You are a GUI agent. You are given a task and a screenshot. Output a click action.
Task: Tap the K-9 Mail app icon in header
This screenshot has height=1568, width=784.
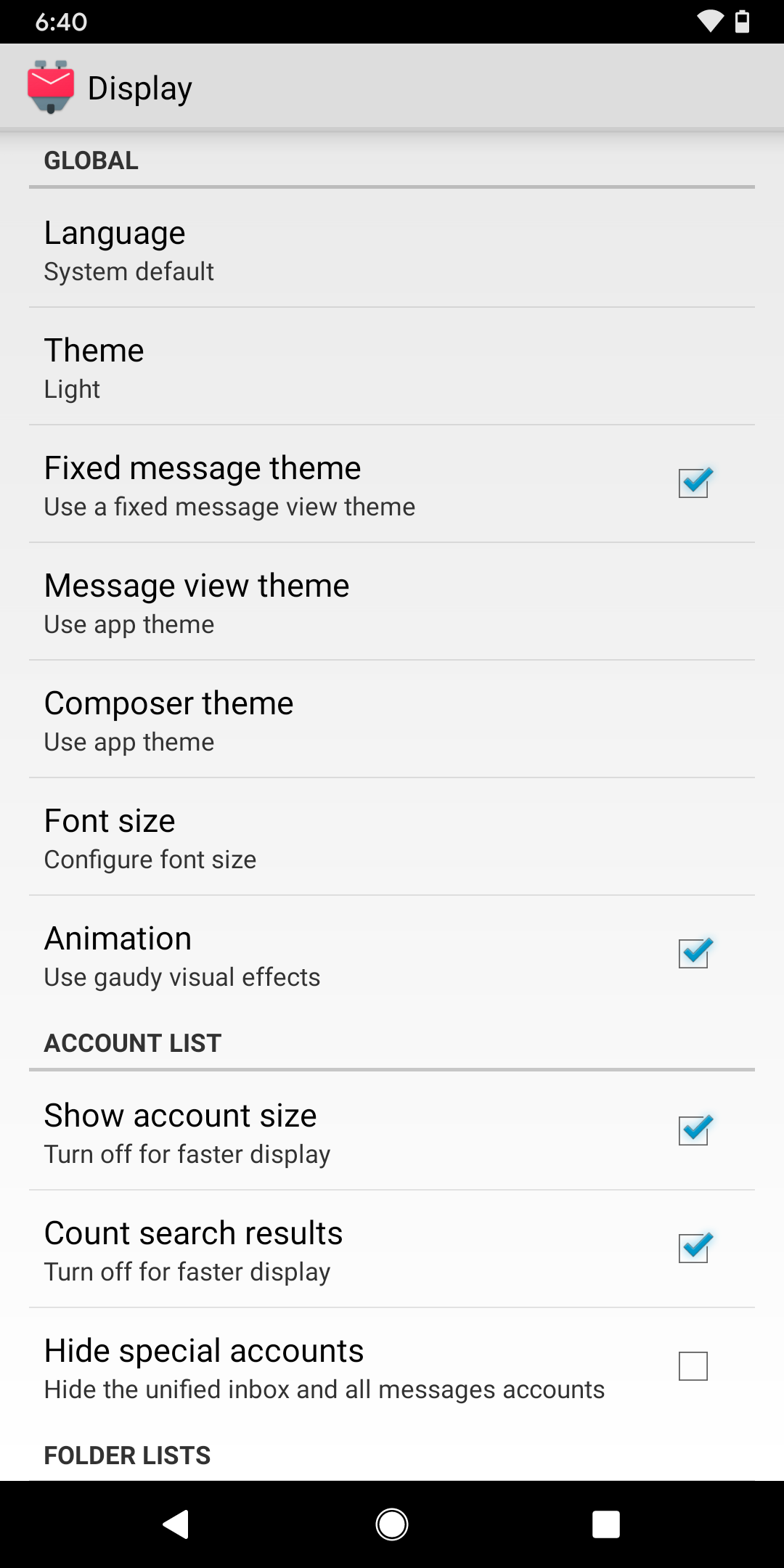[x=51, y=86]
